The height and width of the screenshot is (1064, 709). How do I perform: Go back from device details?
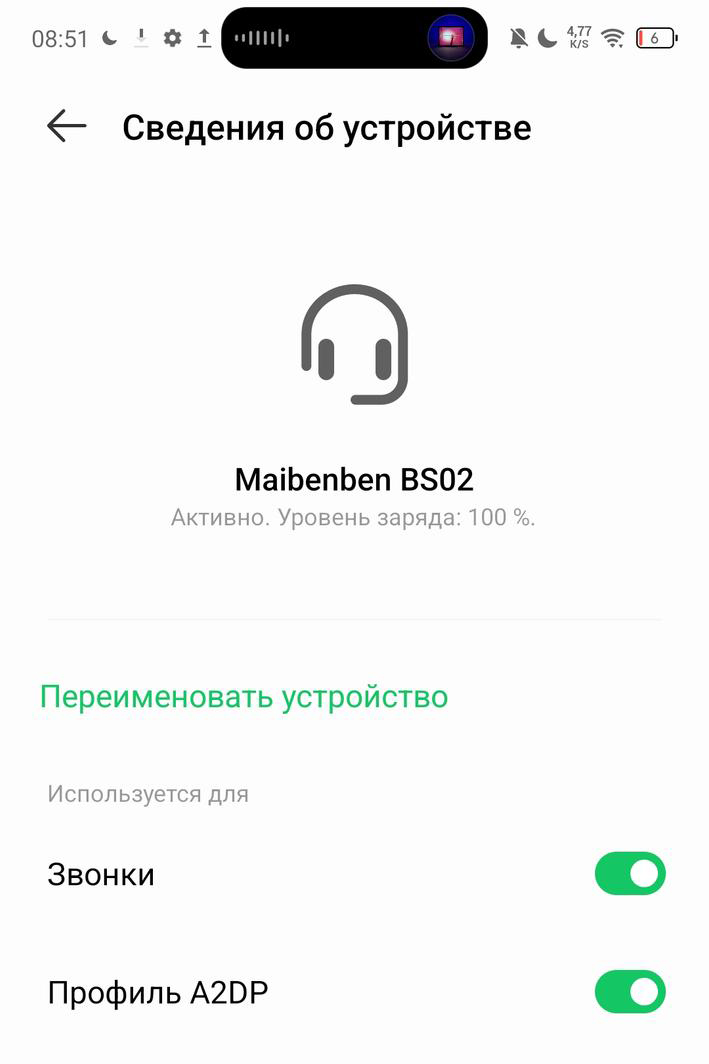coord(67,127)
